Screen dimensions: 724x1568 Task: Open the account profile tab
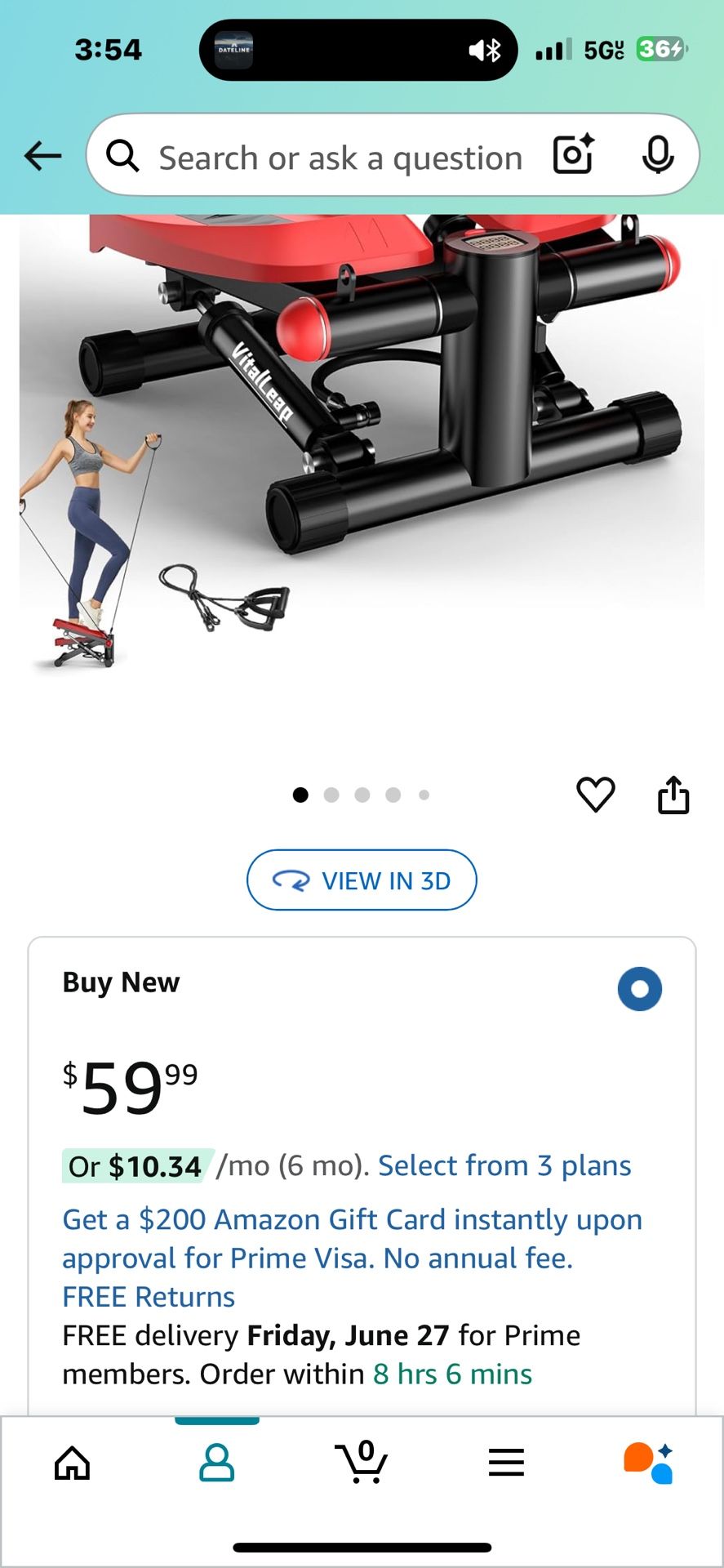coord(217,1463)
